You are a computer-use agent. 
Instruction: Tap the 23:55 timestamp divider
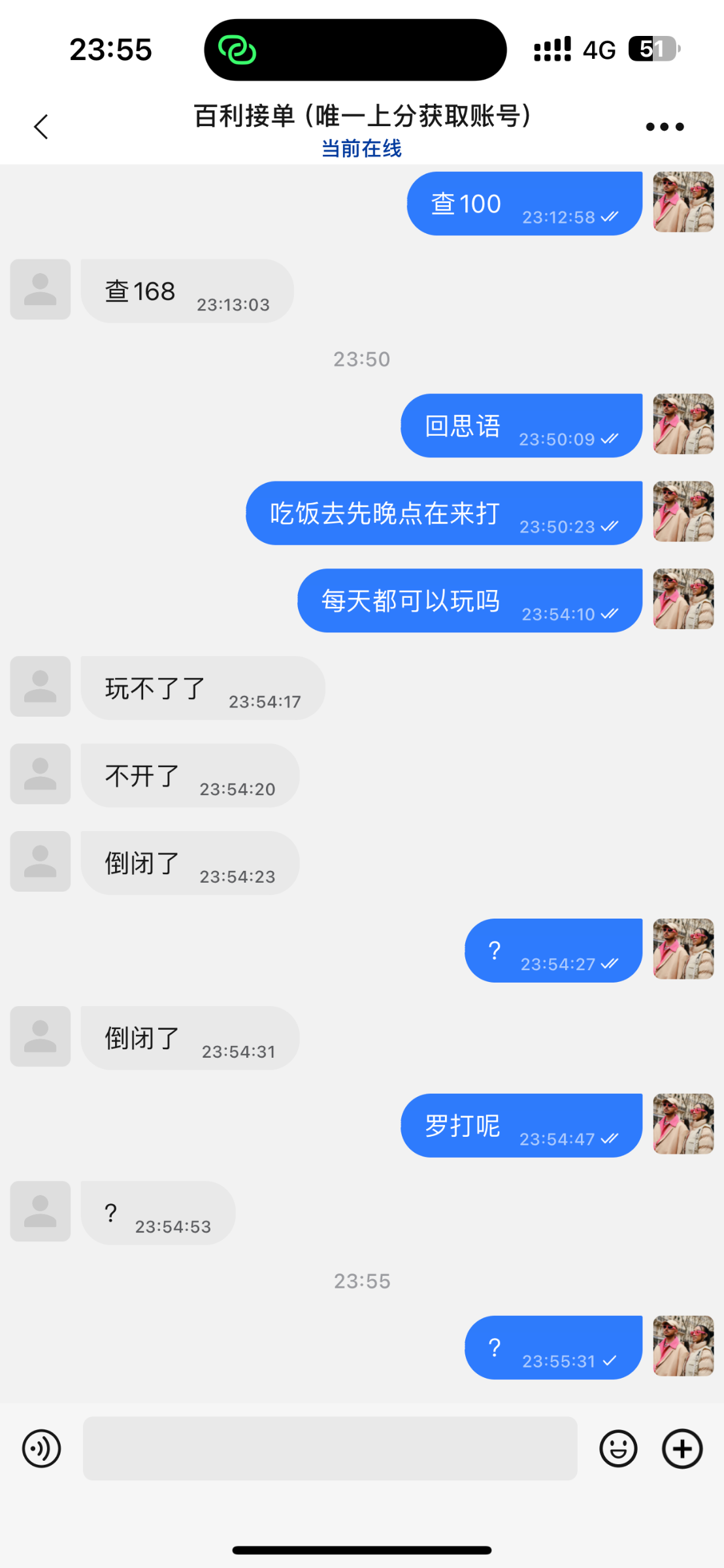pos(363,1281)
